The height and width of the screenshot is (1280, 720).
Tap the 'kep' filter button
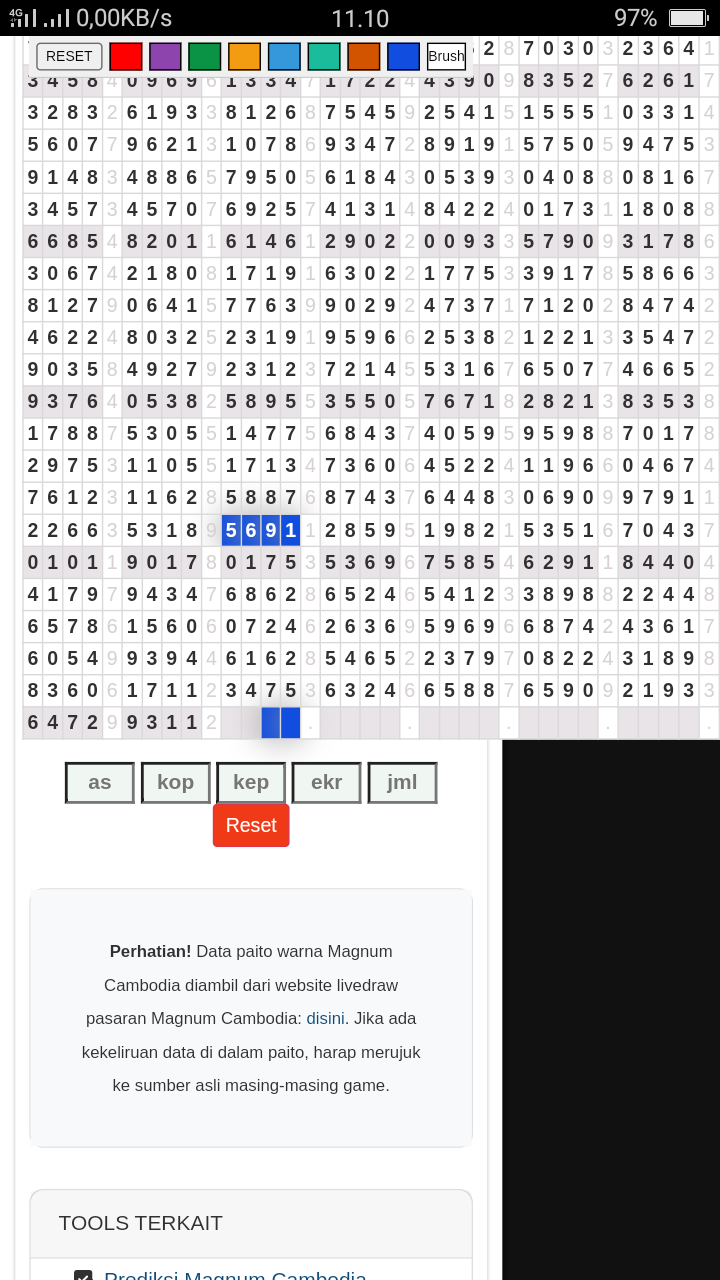tap(251, 783)
